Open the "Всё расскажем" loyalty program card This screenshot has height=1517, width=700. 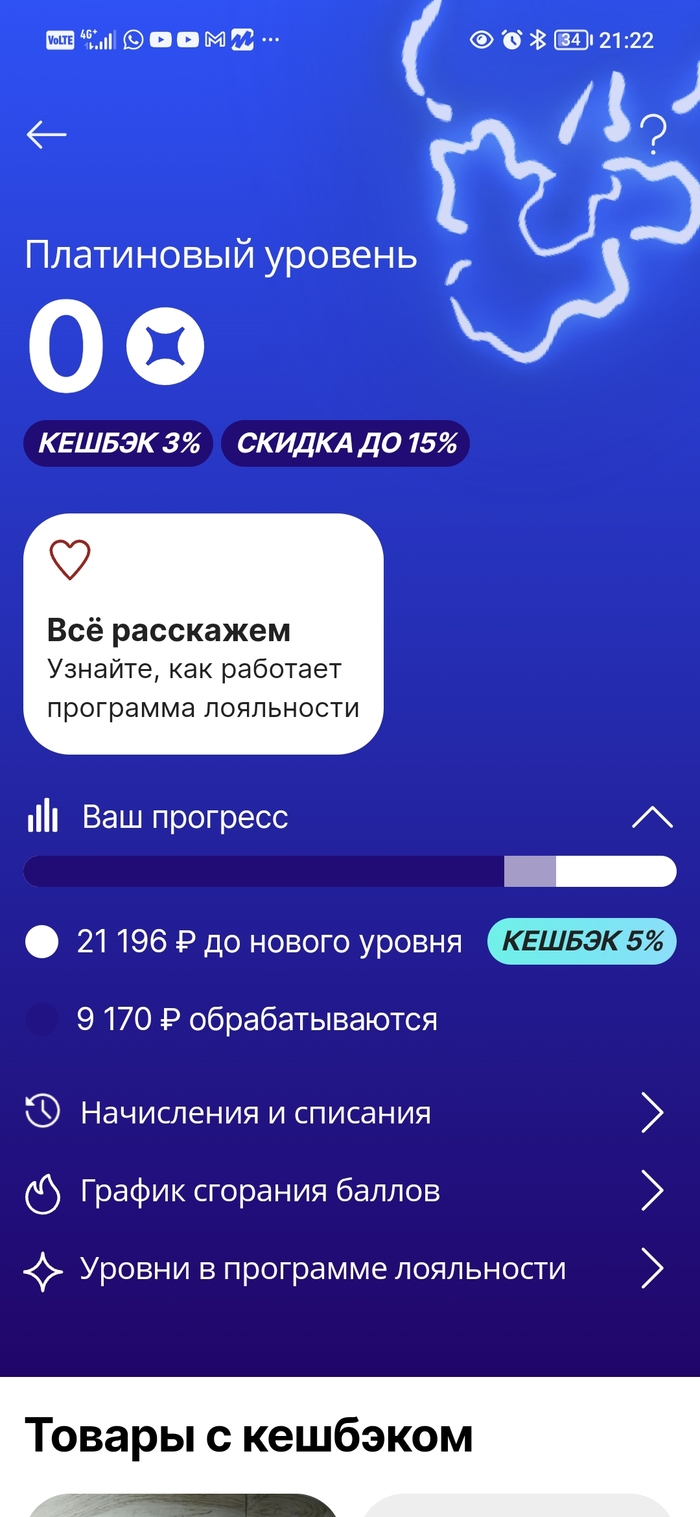click(203, 633)
